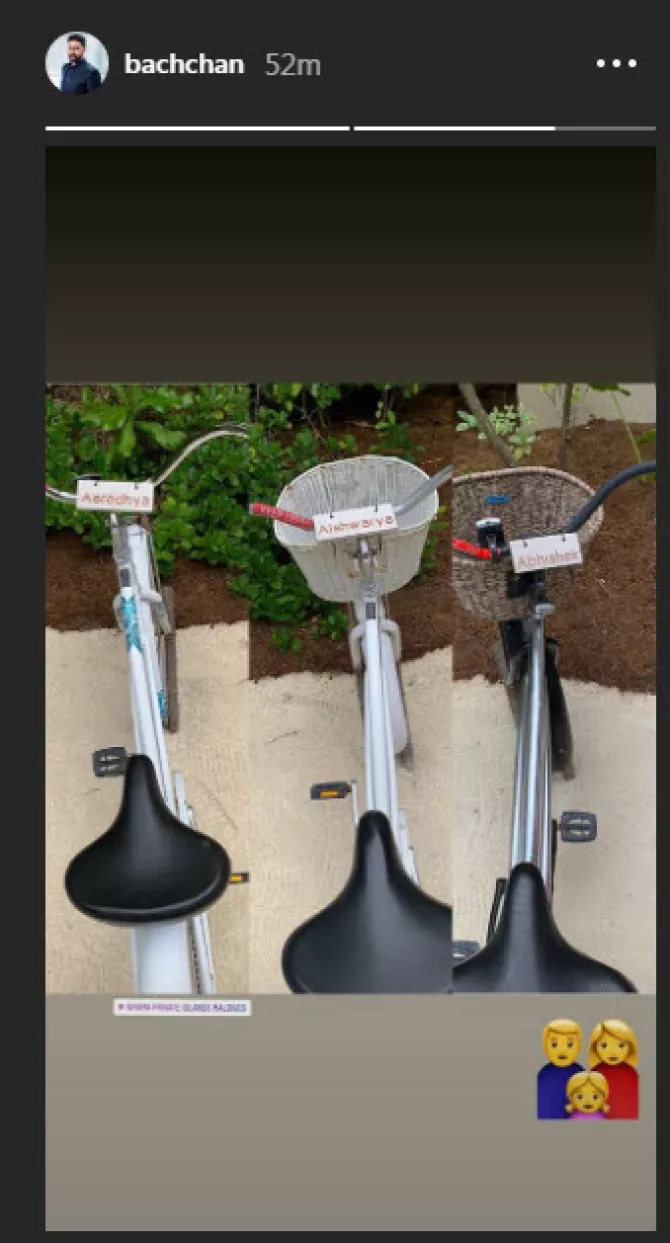The width and height of the screenshot is (670, 1243).
Task: Tap the bachchan username
Action: pos(184,64)
